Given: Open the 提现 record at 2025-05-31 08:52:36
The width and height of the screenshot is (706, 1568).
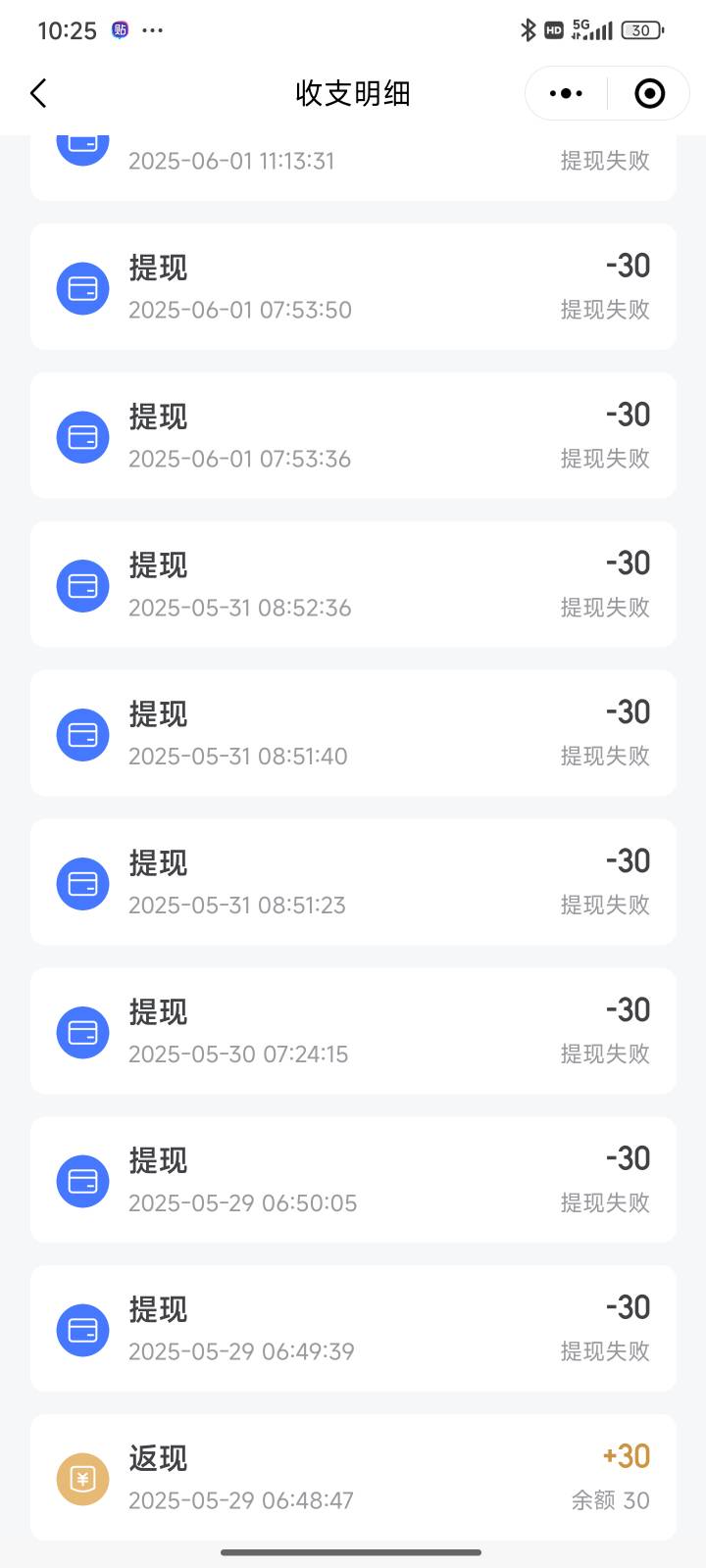Looking at the screenshot, I should pyautogui.click(x=353, y=584).
